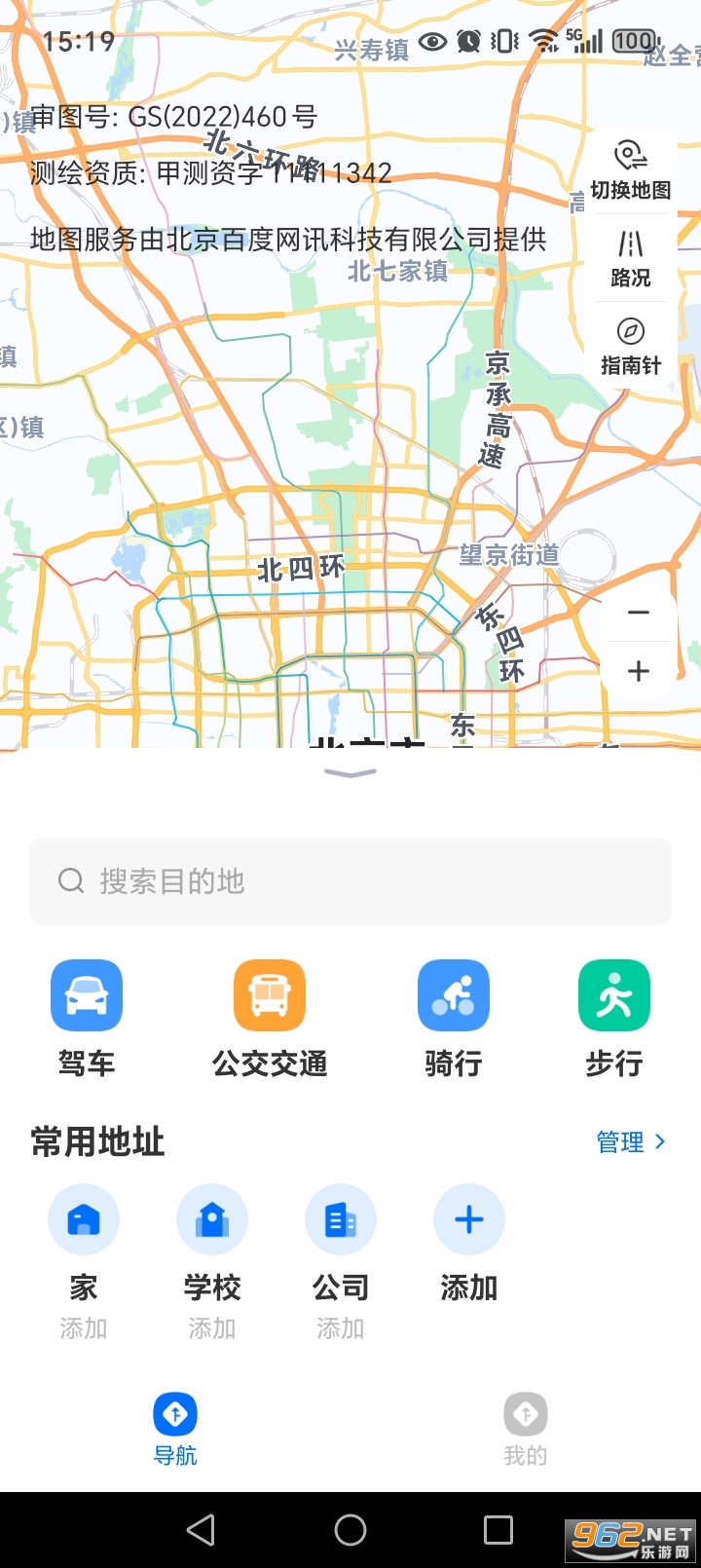Toggle the 切换地图 map switcher

631,169
